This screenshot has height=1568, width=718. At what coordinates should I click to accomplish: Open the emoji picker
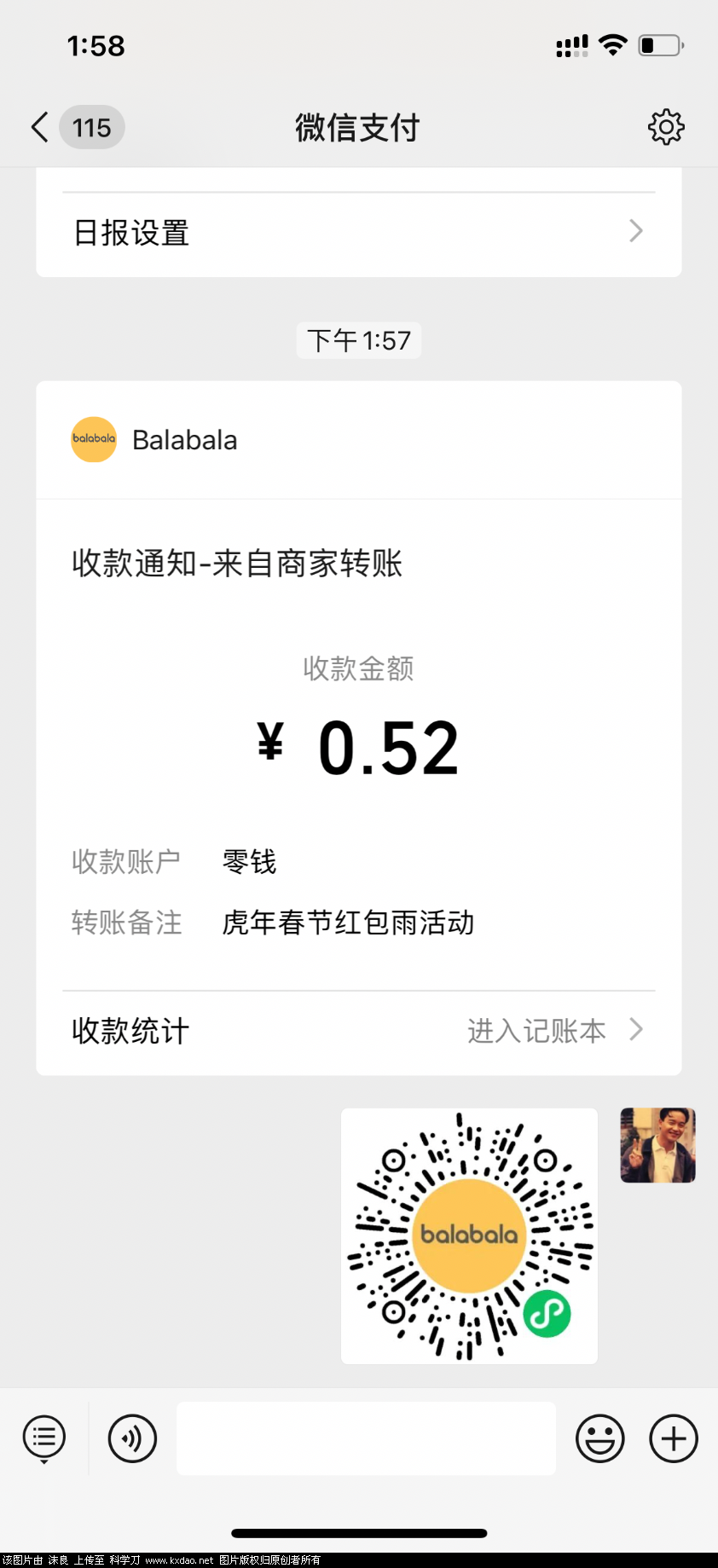click(x=599, y=1438)
